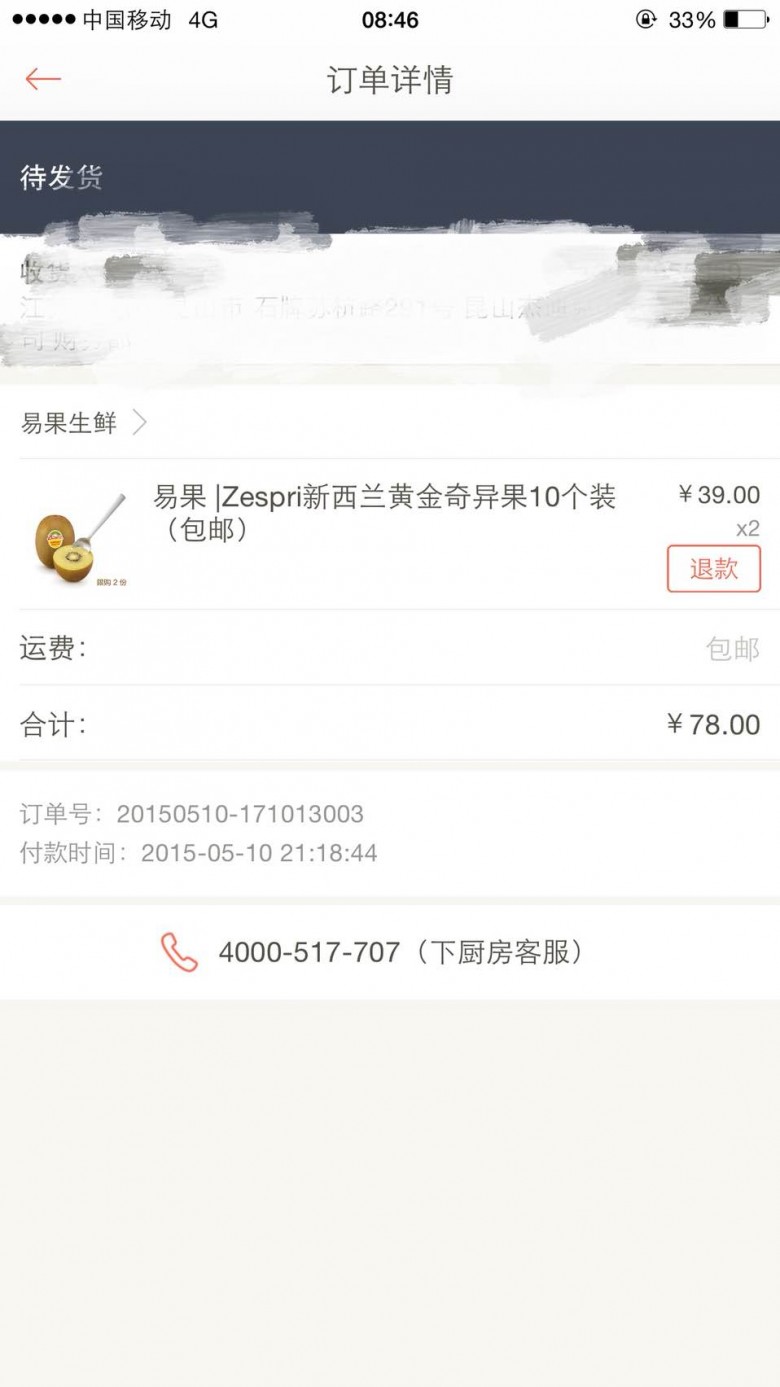Go back using the red arrow
Image resolution: width=780 pixels, height=1387 pixels.
(x=43, y=79)
